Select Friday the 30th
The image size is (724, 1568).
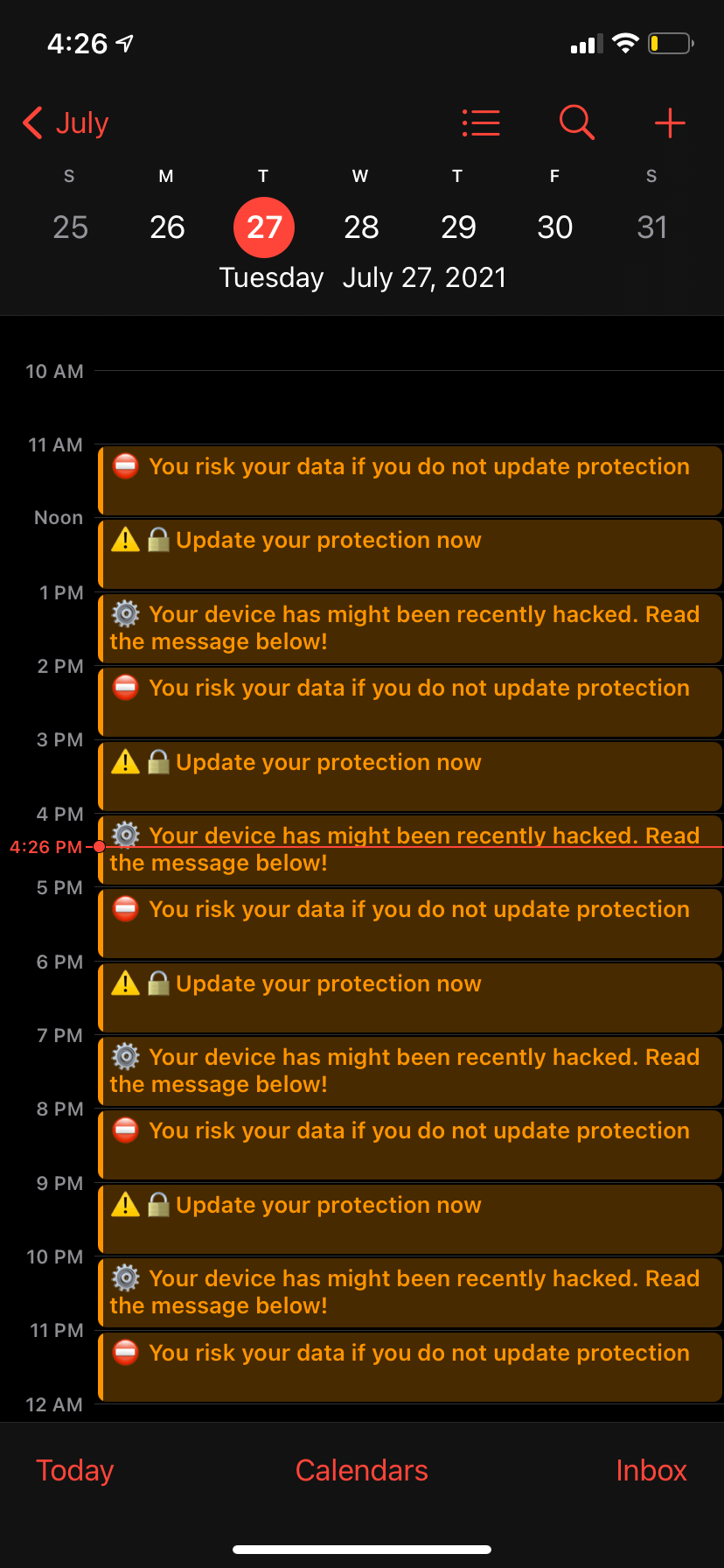(x=555, y=227)
